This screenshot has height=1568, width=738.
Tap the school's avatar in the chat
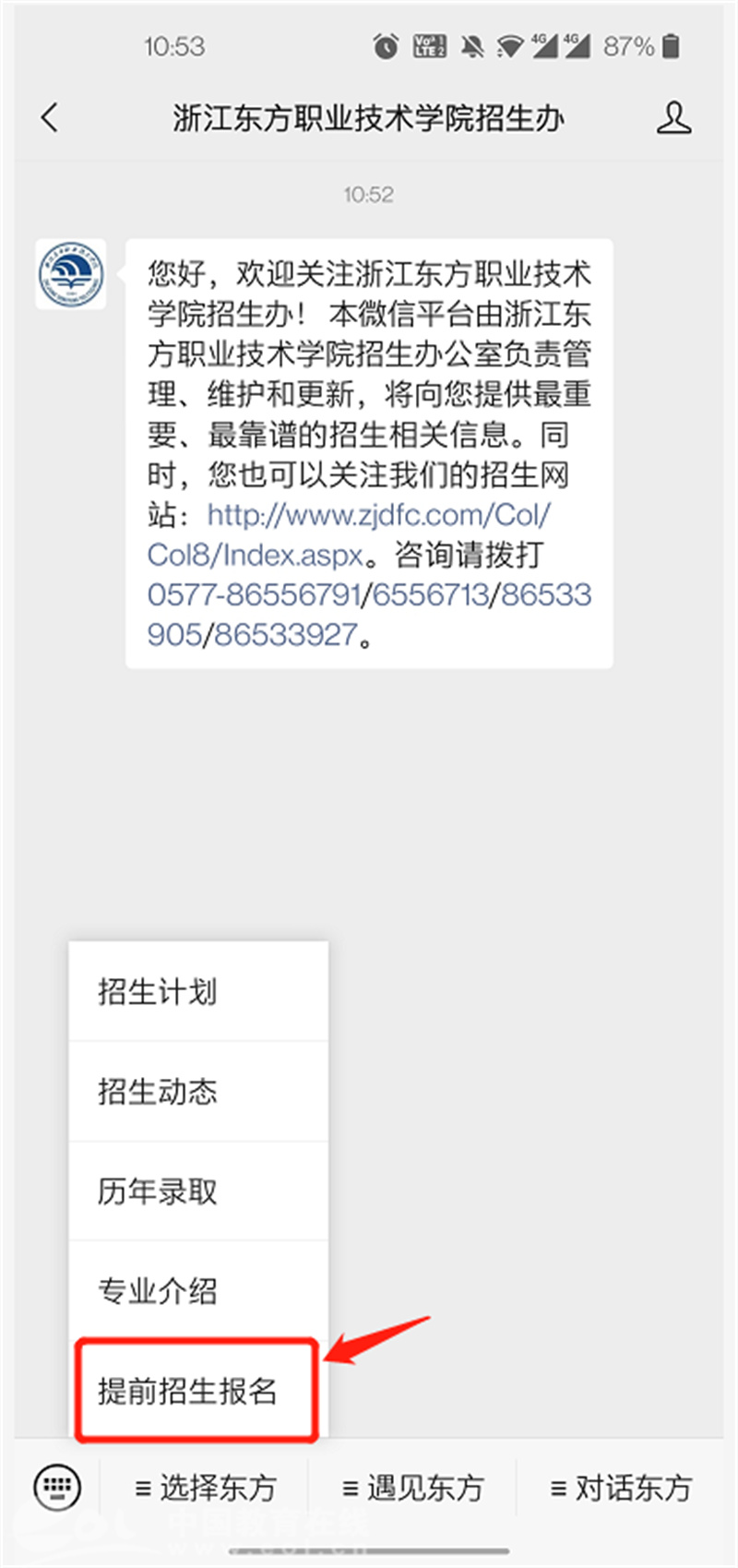[70, 274]
